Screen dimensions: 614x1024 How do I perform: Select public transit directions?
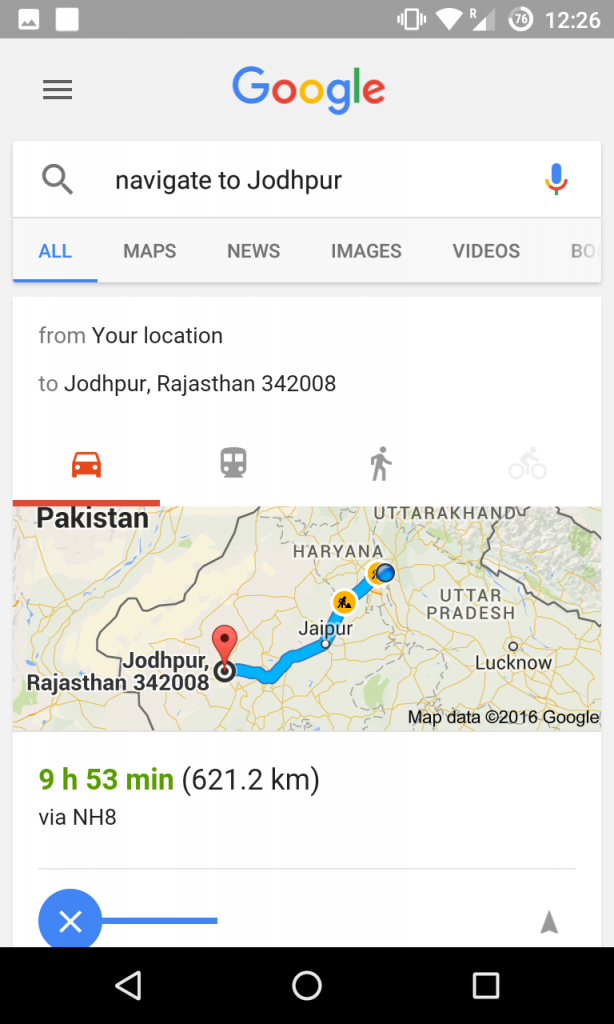pos(233,463)
